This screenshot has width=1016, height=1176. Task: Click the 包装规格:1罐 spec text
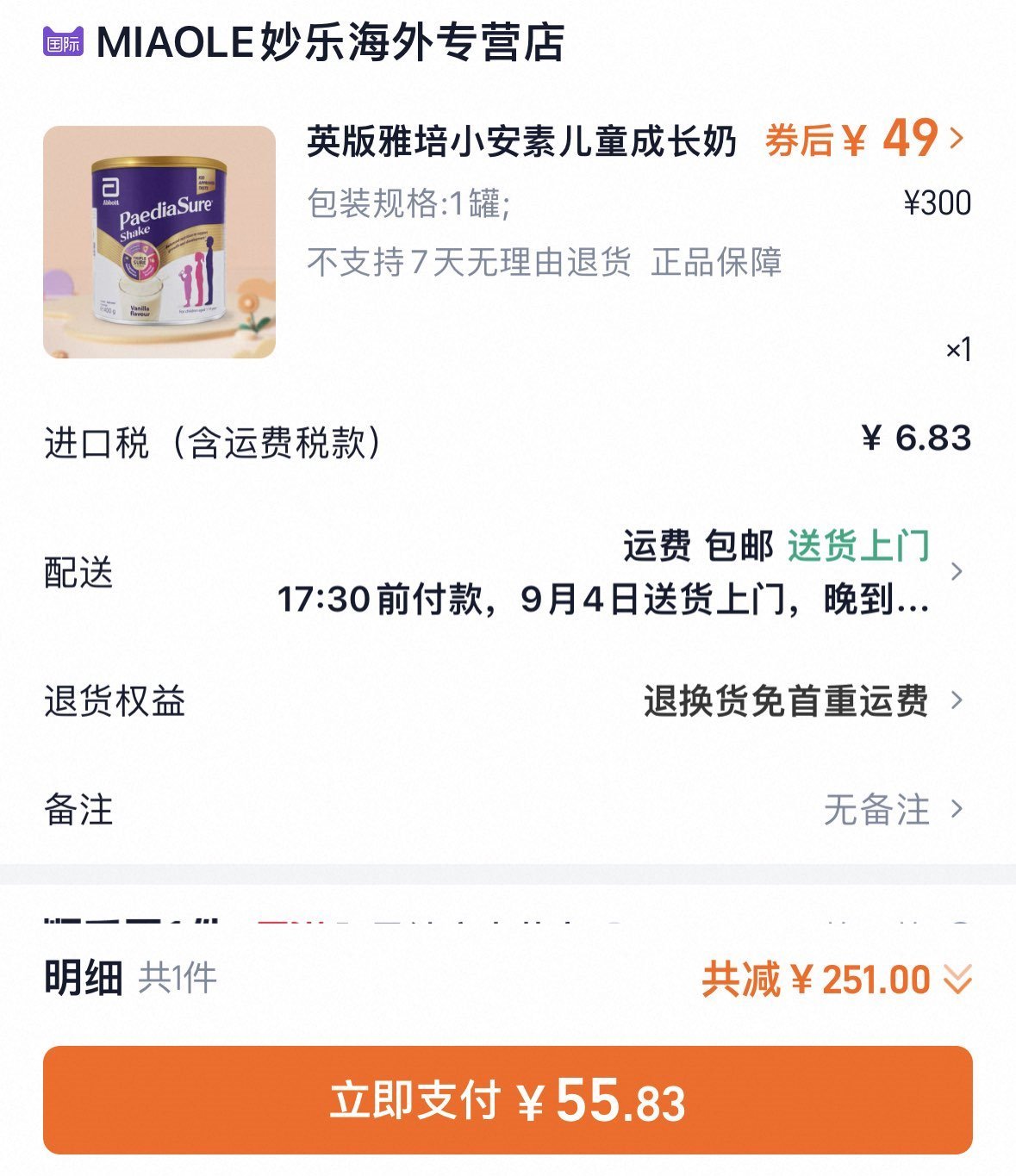point(402,204)
